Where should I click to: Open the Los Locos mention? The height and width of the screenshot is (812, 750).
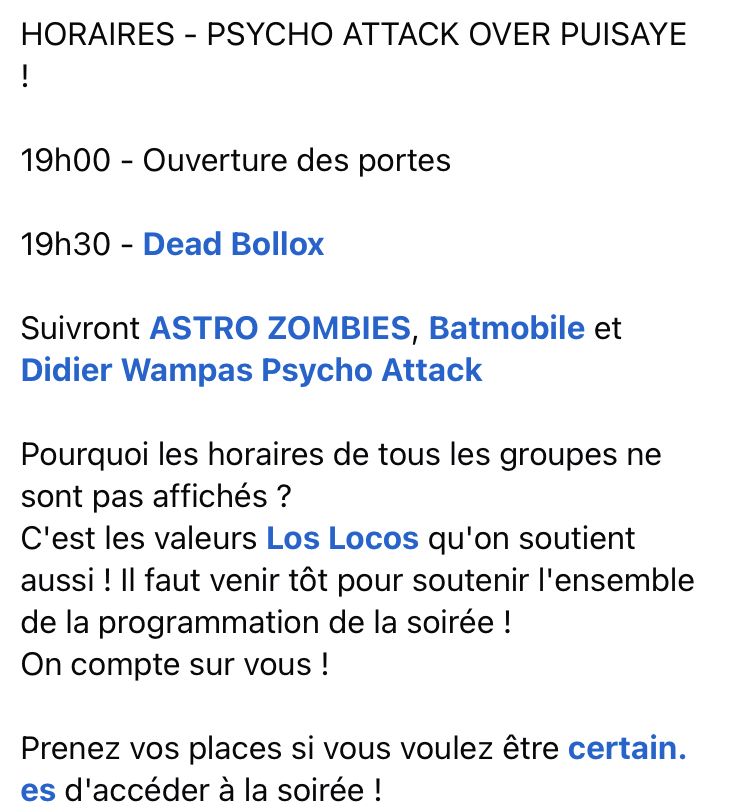pos(342,538)
